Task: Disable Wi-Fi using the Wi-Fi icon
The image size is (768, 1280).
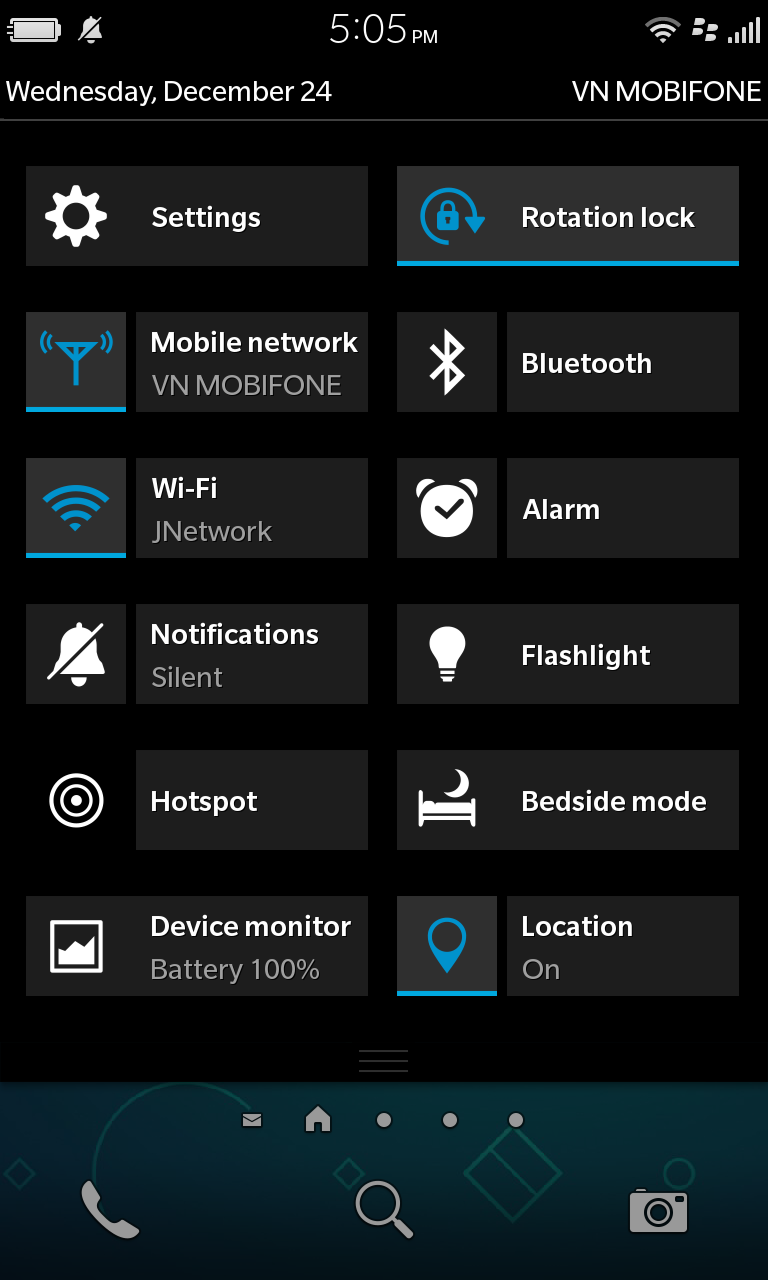Action: click(x=76, y=507)
